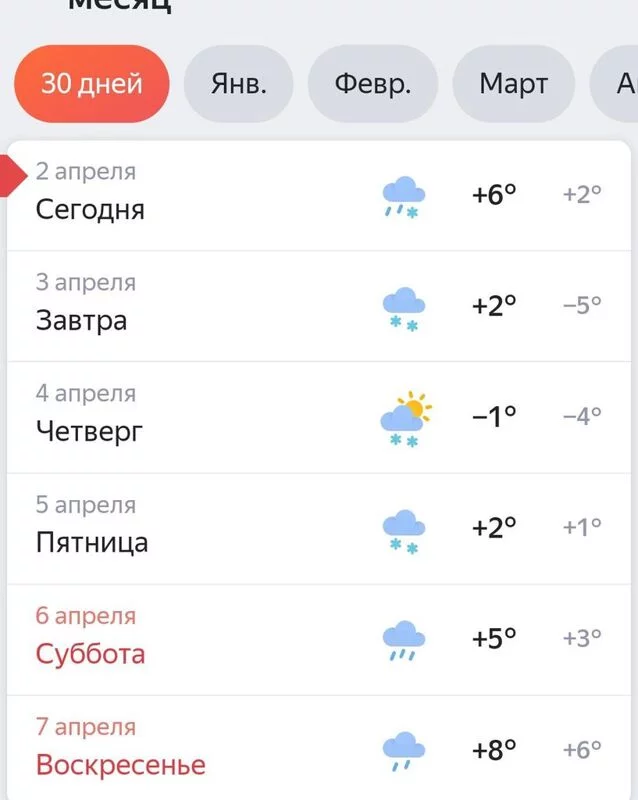Select the 30 дней chip
The image size is (638, 800).
pos(92,84)
